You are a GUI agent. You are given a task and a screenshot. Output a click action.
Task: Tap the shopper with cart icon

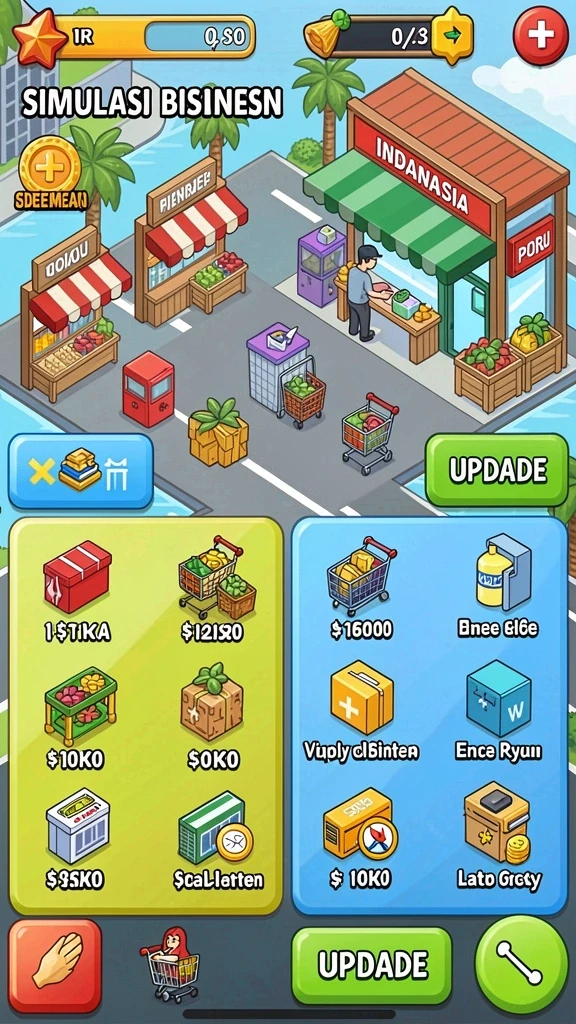[x=171, y=965]
